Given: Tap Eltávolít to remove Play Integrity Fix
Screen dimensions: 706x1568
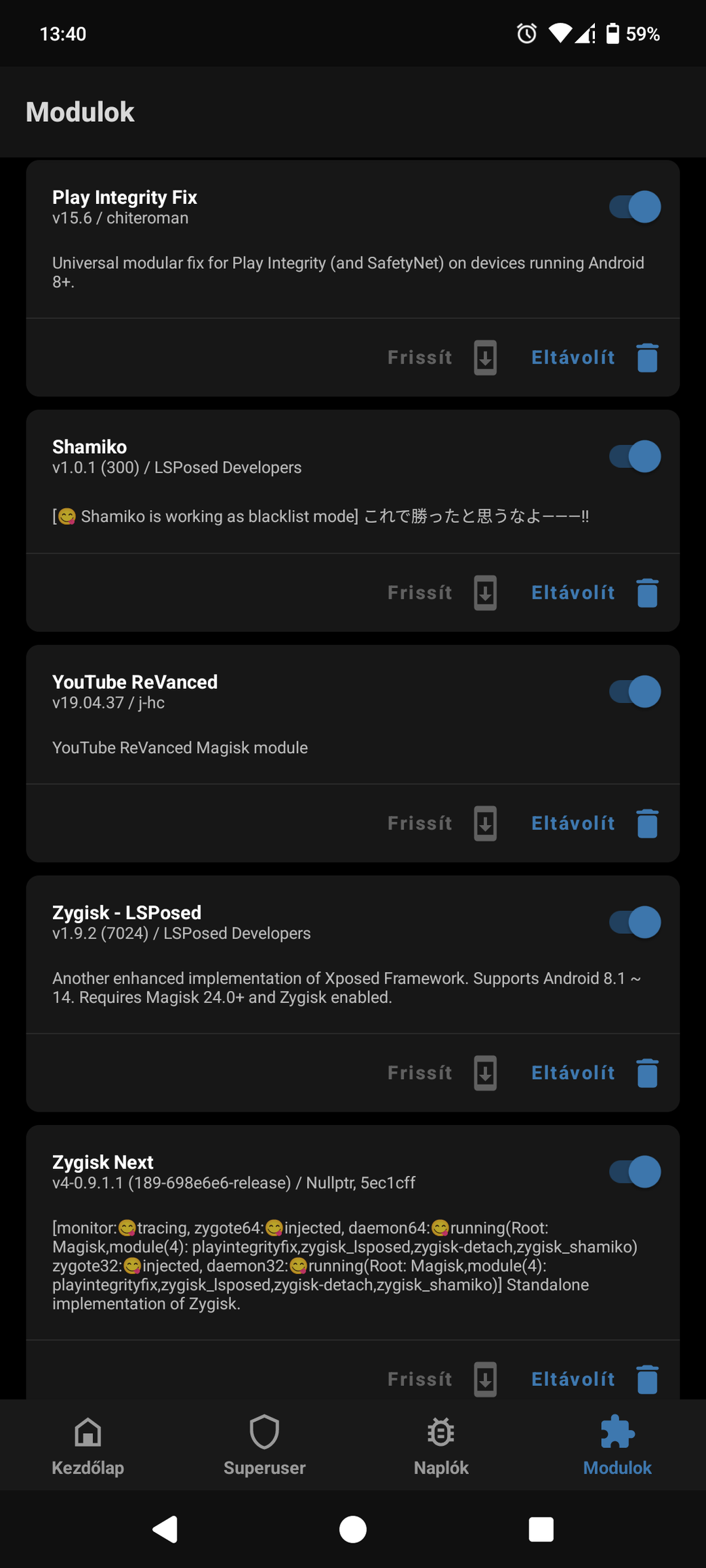Looking at the screenshot, I should coord(594,358).
